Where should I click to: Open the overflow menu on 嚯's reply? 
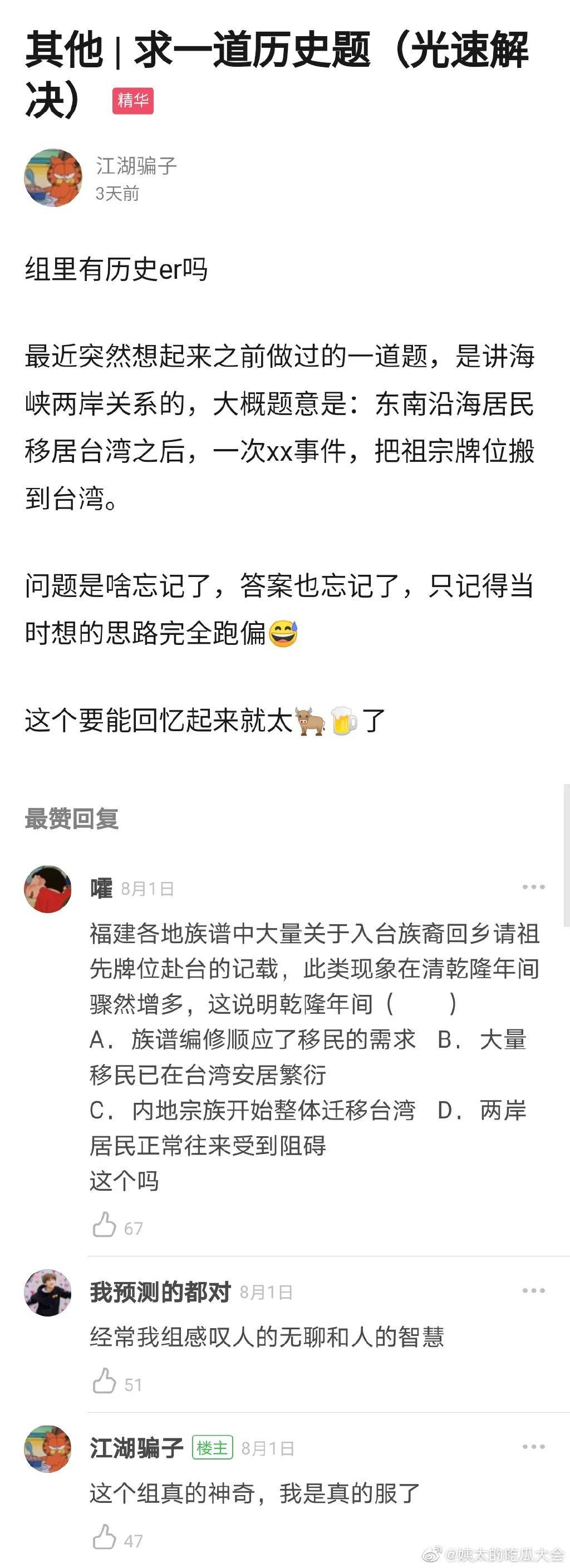pyautogui.click(x=533, y=887)
